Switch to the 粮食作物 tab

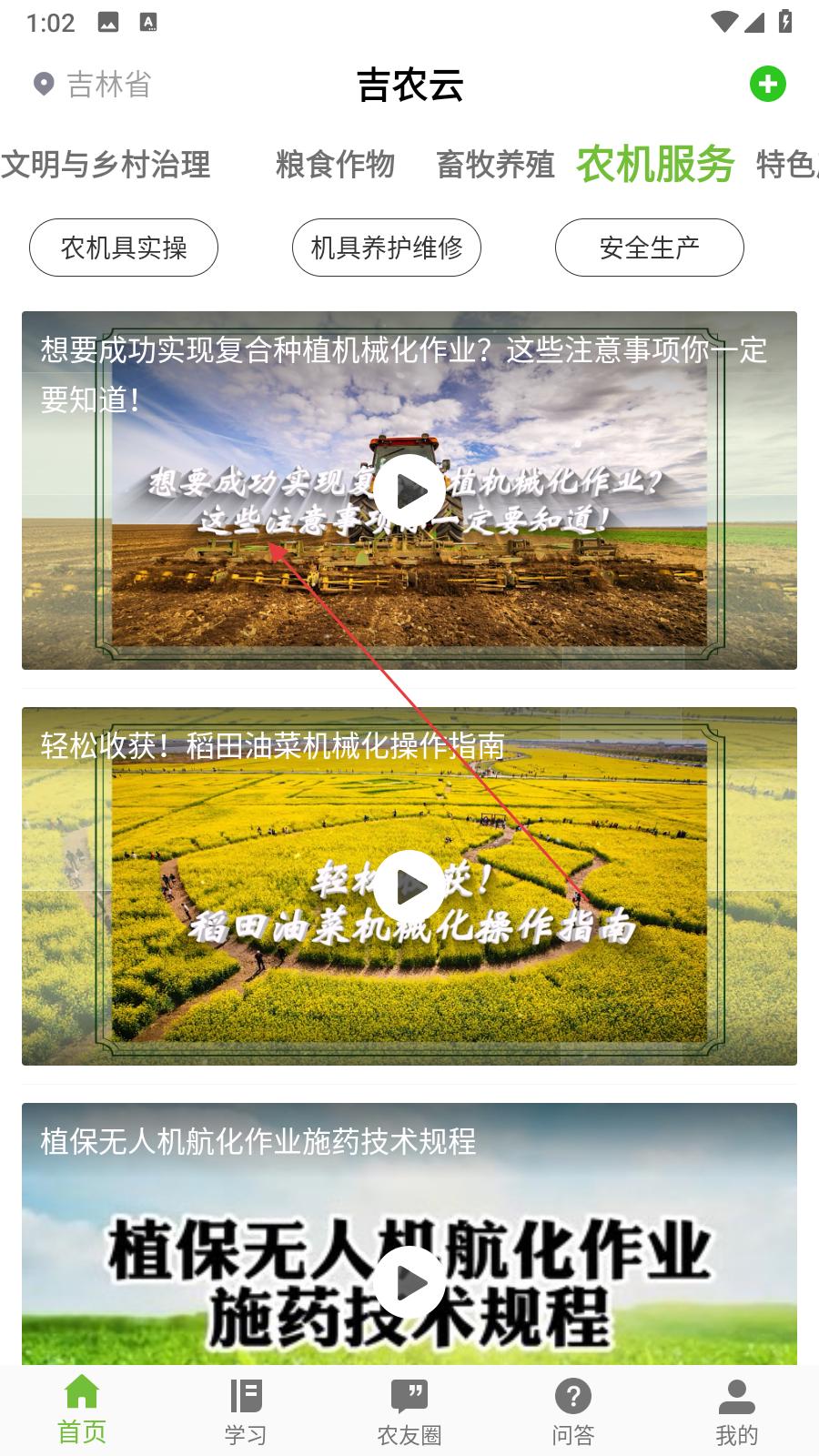(335, 165)
